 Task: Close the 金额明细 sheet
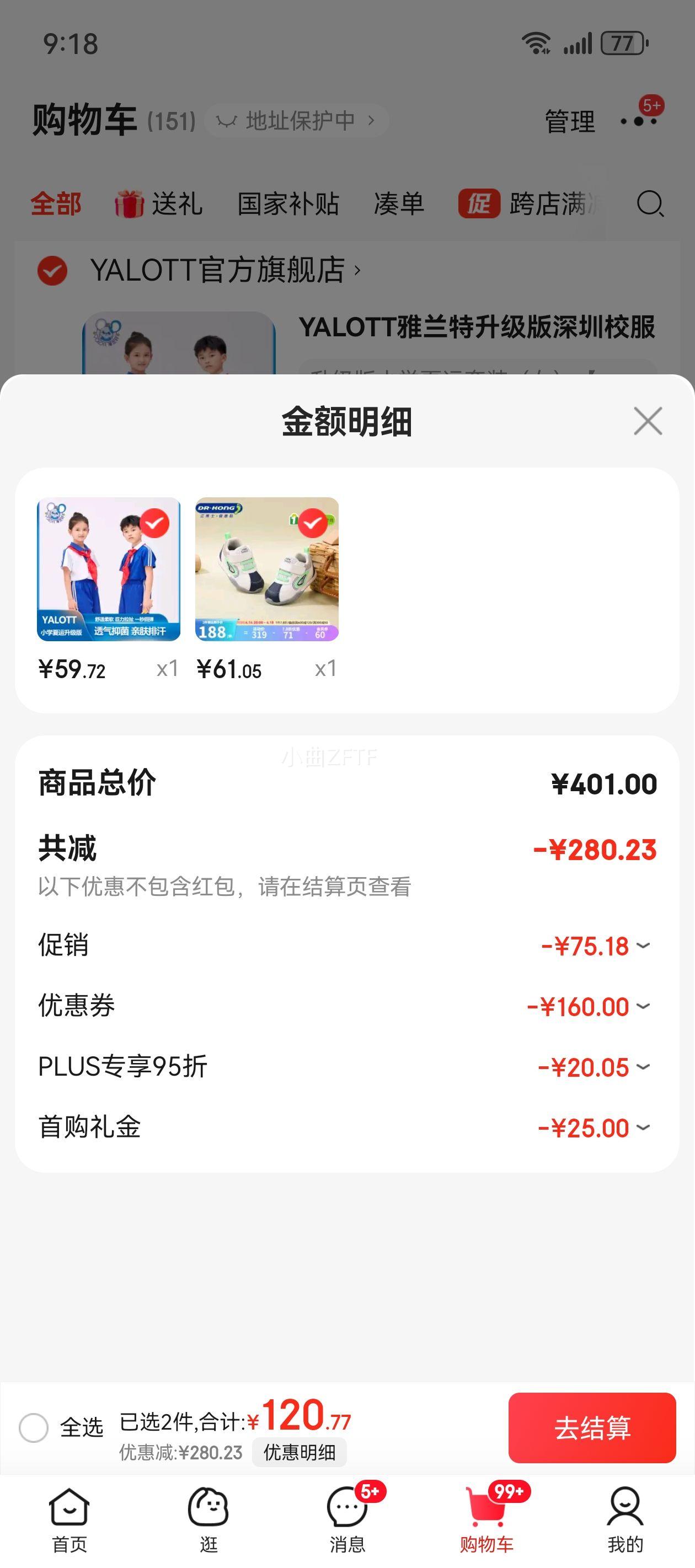(x=648, y=421)
